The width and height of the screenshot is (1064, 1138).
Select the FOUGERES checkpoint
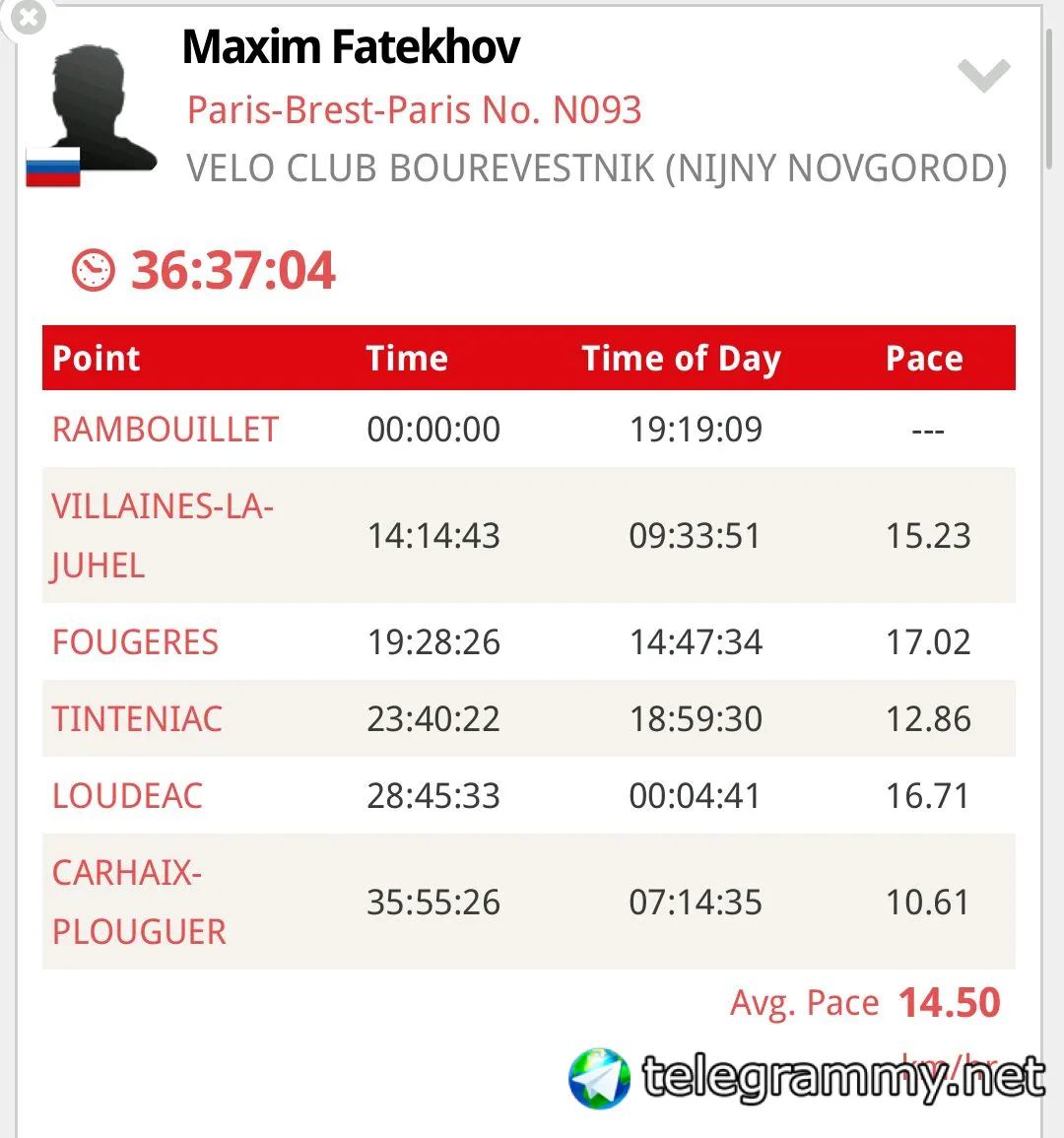pyautogui.click(x=135, y=642)
